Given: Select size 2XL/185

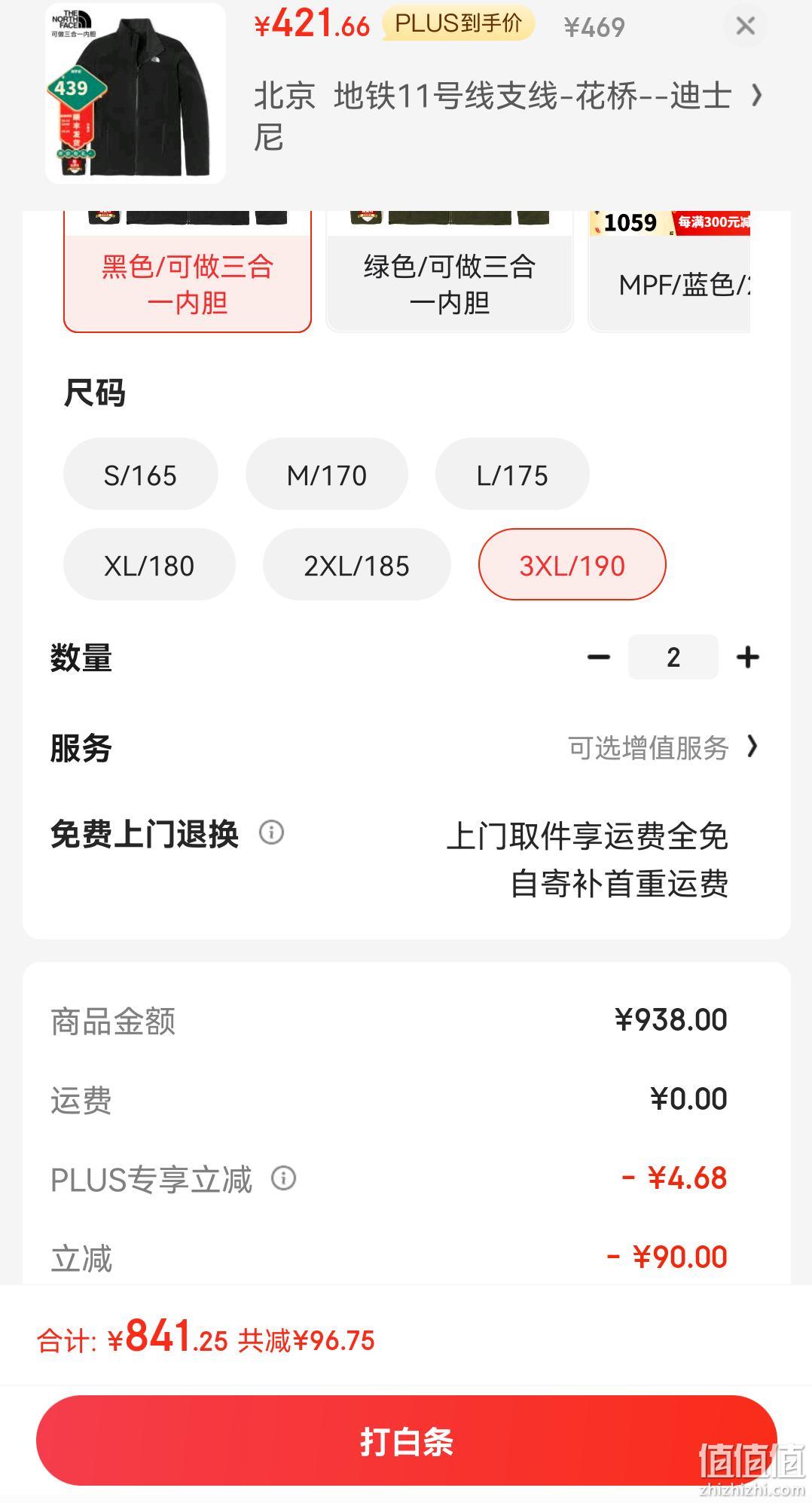Looking at the screenshot, I should point(357,565).
